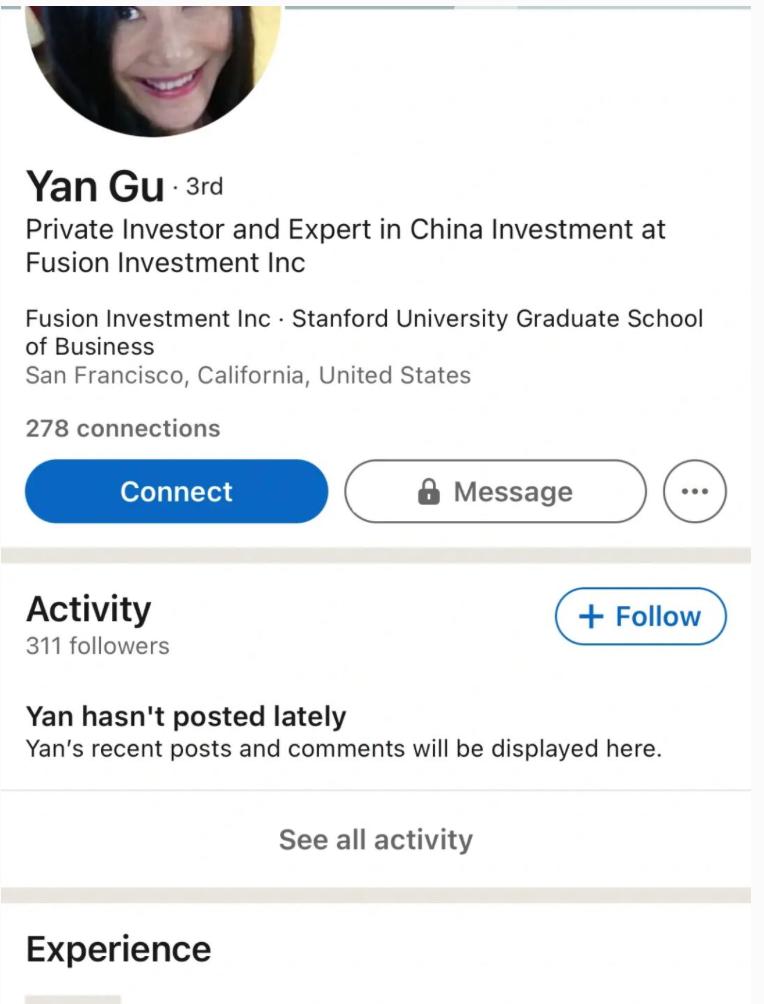This screenshot has height=1004, width=764.
Task: Click Yan hasn't posted lately message
Action: coord(186,716)
